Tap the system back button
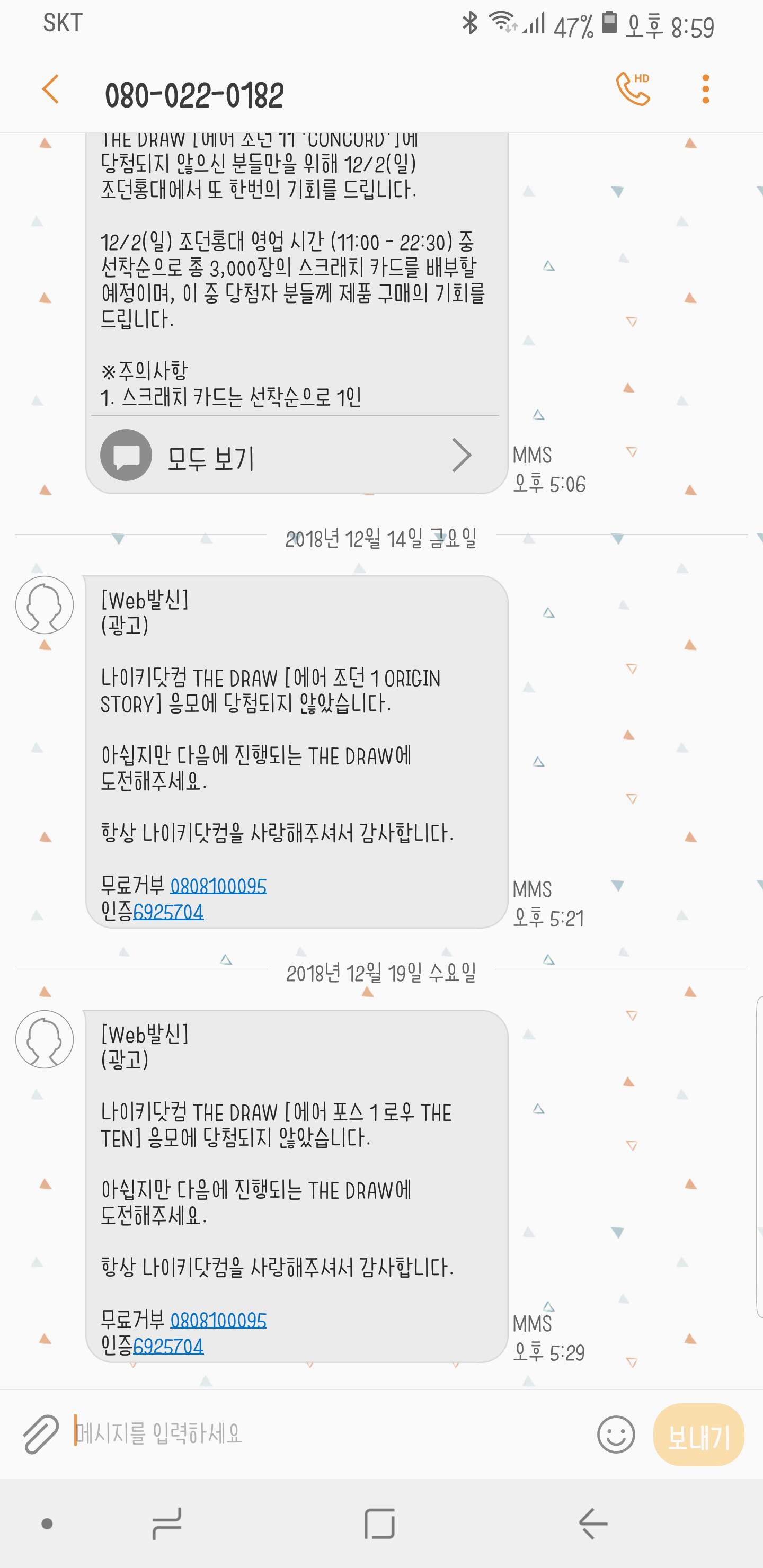The width and height of the screenshot is (763, 1568). tap(592, 1524)
